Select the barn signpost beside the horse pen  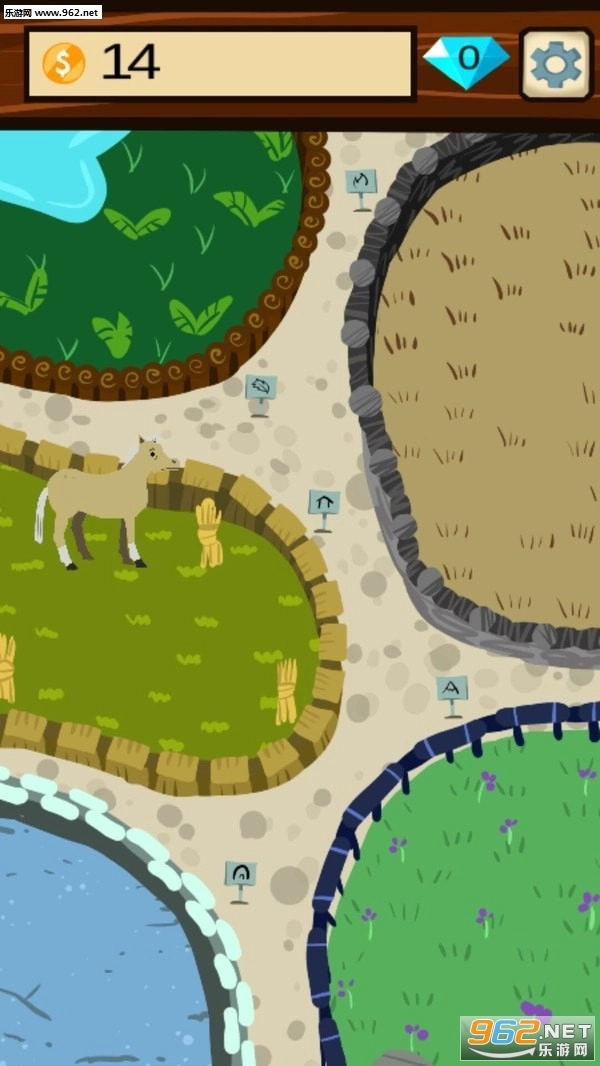click(323, 503)
